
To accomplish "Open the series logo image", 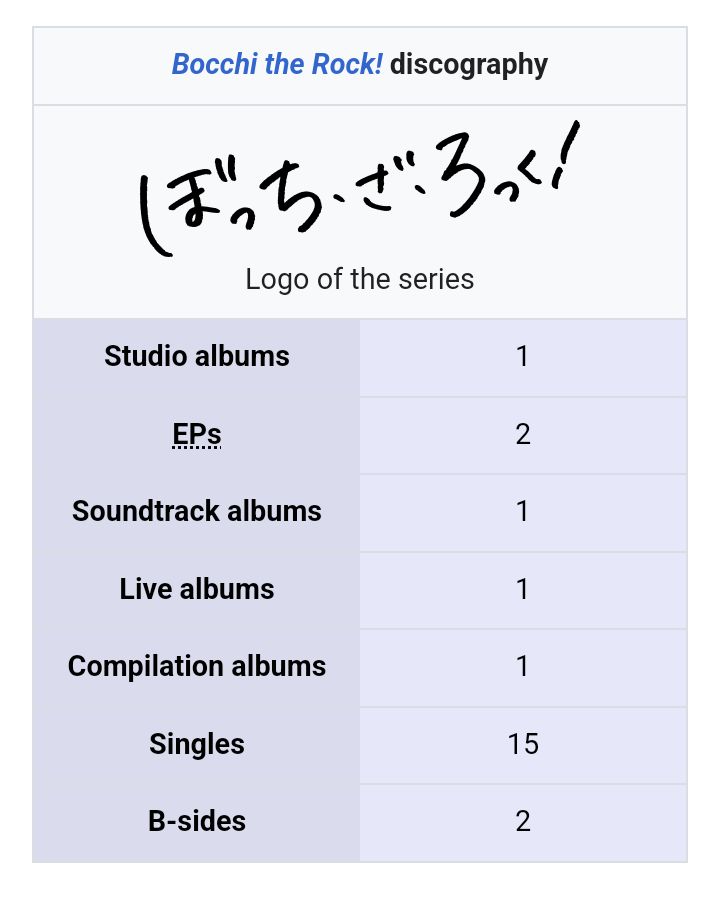I will click(358, 187).
